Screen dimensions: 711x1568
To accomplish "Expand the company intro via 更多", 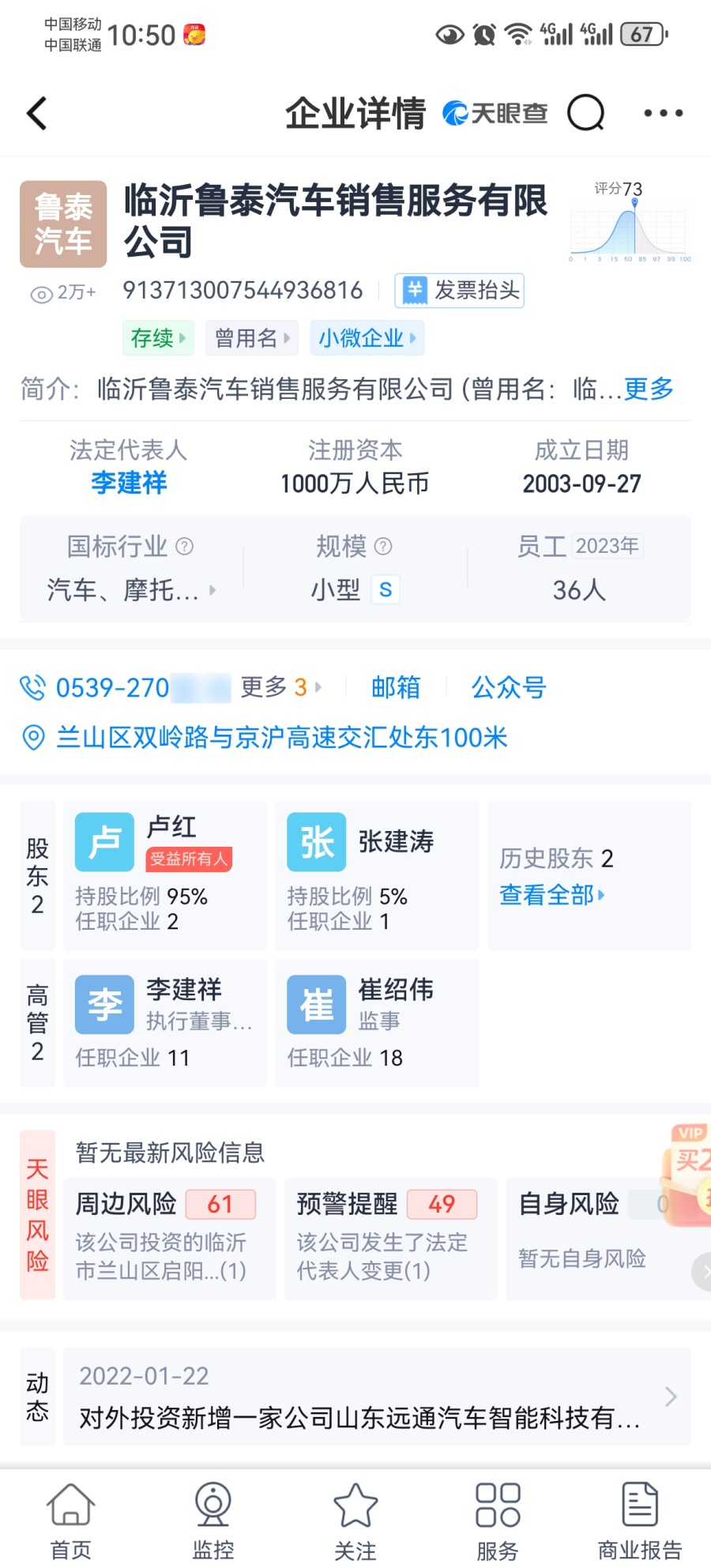I will tap(649, 389).
